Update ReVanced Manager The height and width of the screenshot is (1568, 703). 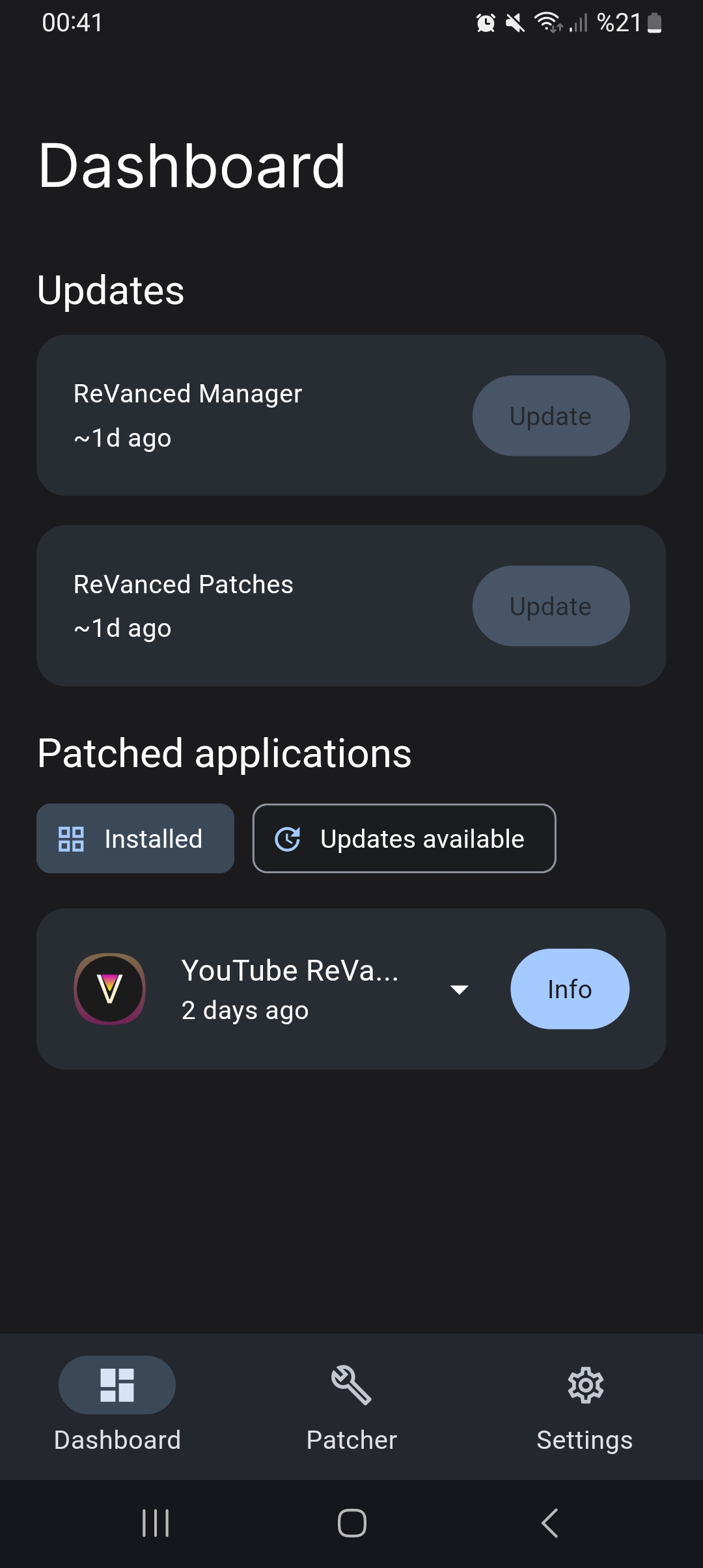551,415
